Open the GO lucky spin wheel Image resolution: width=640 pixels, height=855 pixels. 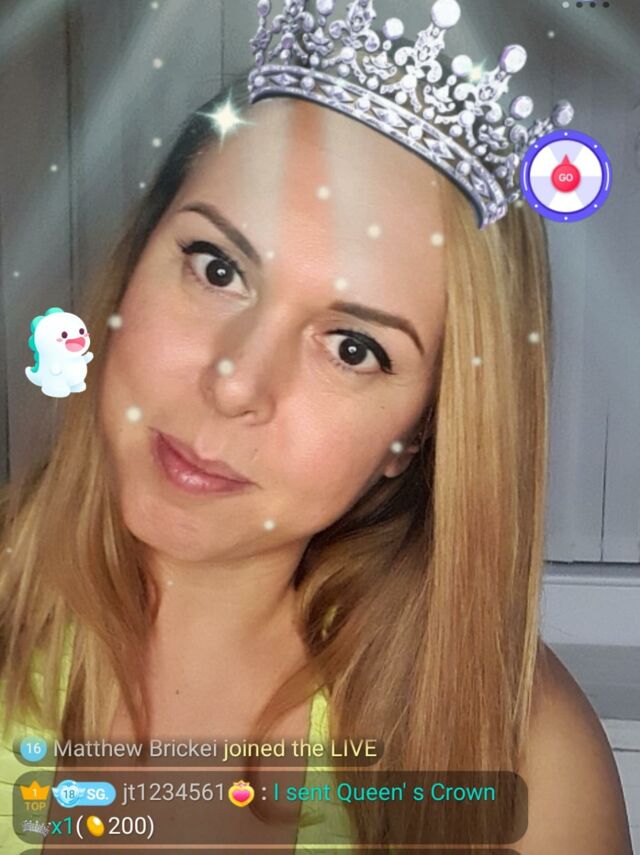[x=565, y=177]
